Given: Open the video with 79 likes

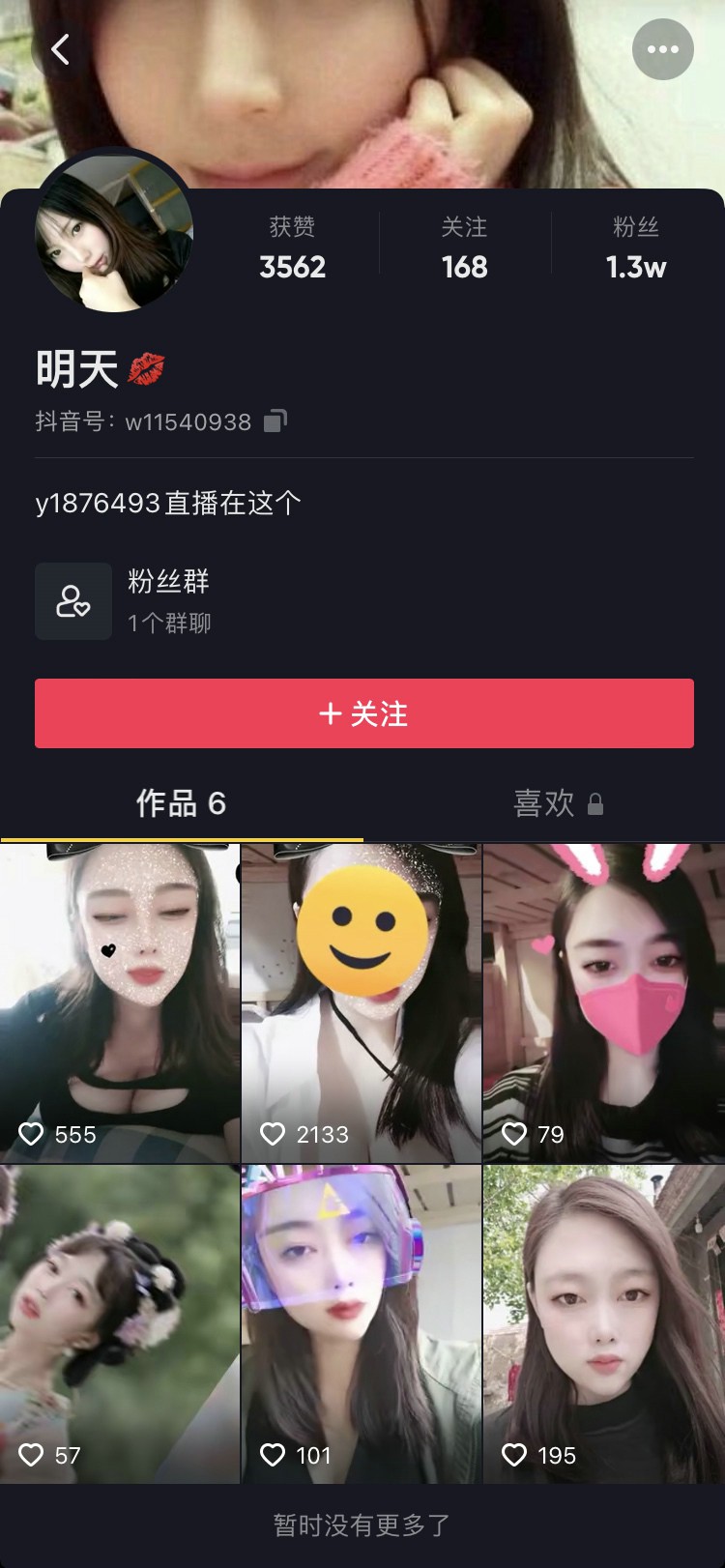Looking at the screenshot, I should pos(604,1002).
